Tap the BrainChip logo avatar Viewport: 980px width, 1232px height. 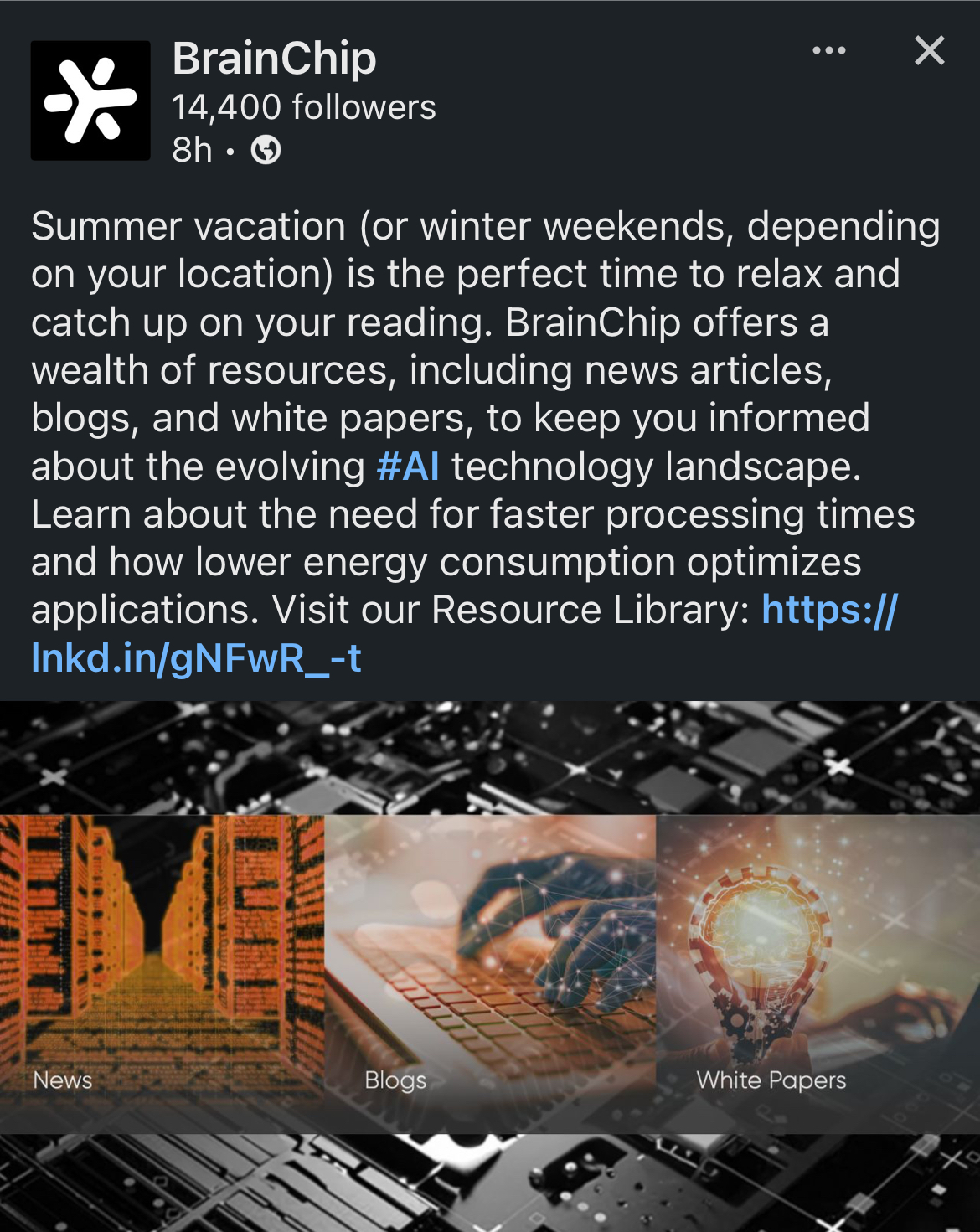tap(90, 101)
